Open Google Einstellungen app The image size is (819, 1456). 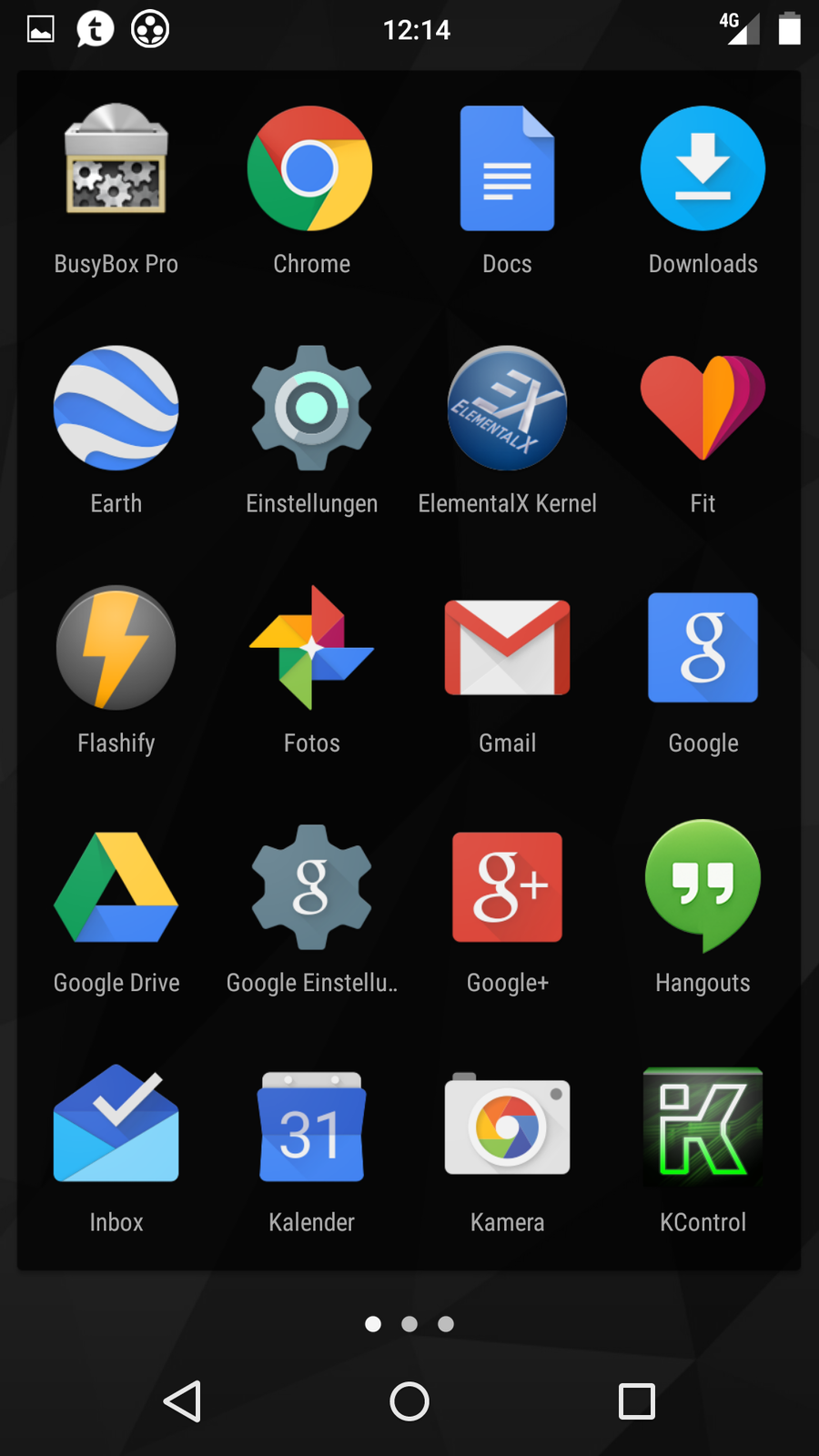311,887
